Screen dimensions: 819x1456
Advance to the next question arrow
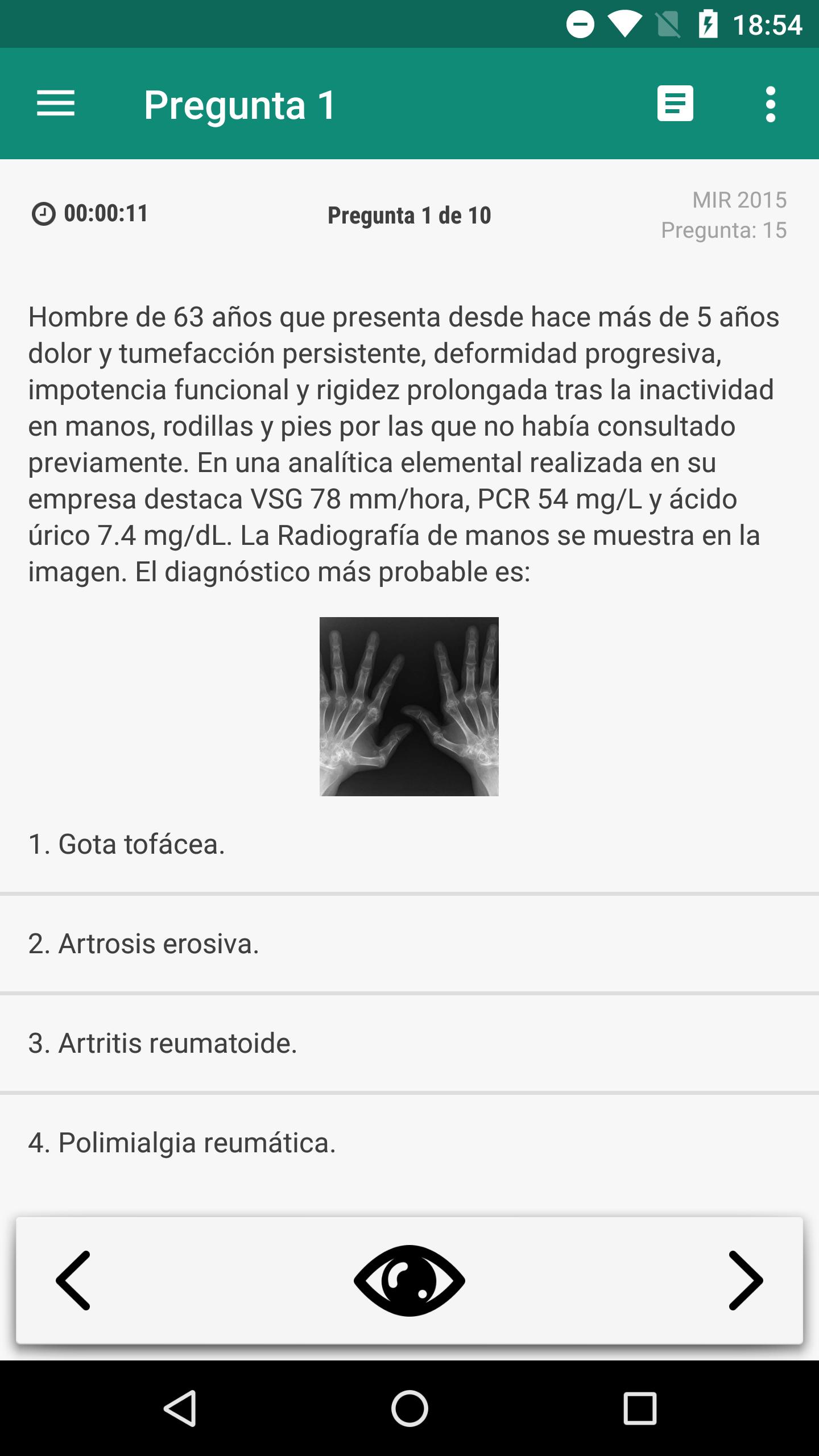746,1280
